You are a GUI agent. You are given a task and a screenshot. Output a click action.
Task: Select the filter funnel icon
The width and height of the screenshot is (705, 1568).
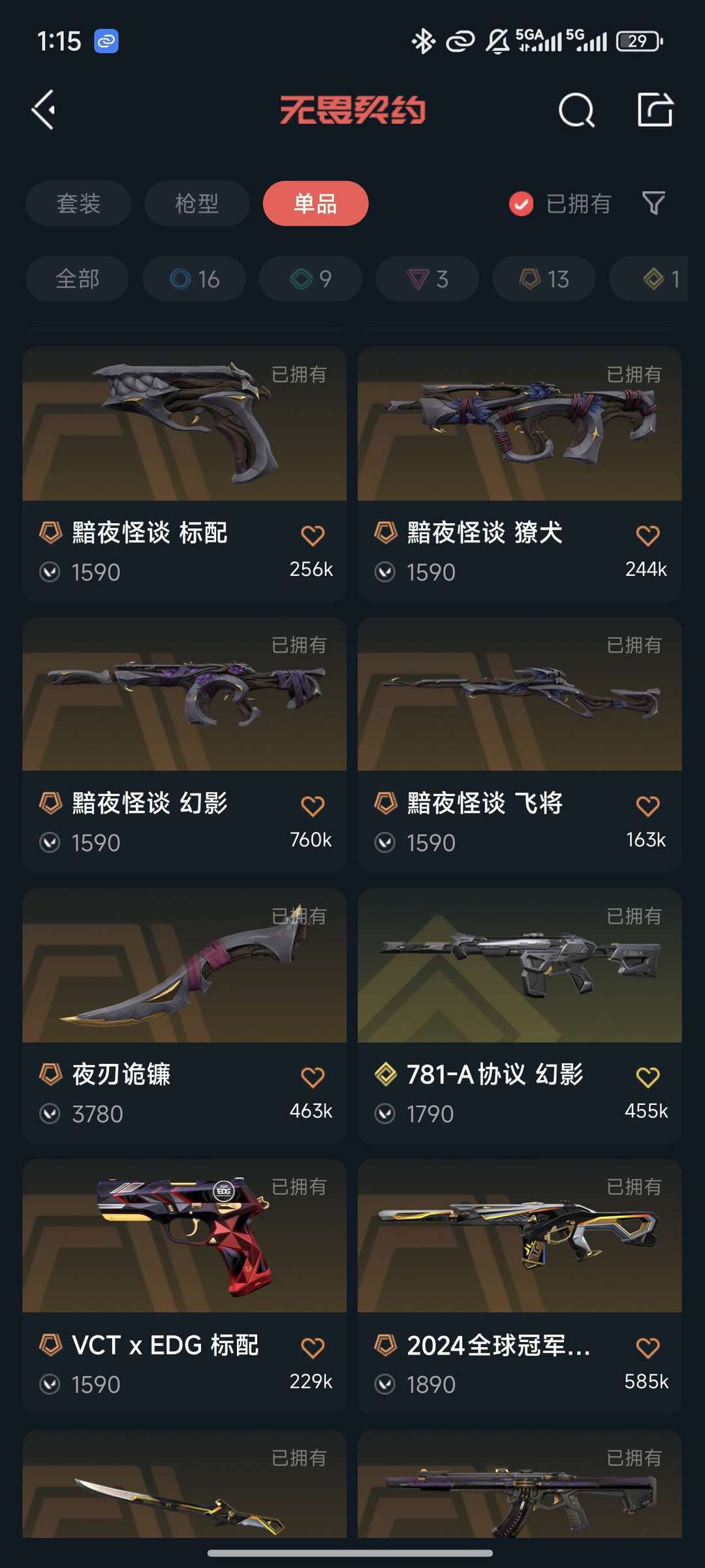click(652, 204)
